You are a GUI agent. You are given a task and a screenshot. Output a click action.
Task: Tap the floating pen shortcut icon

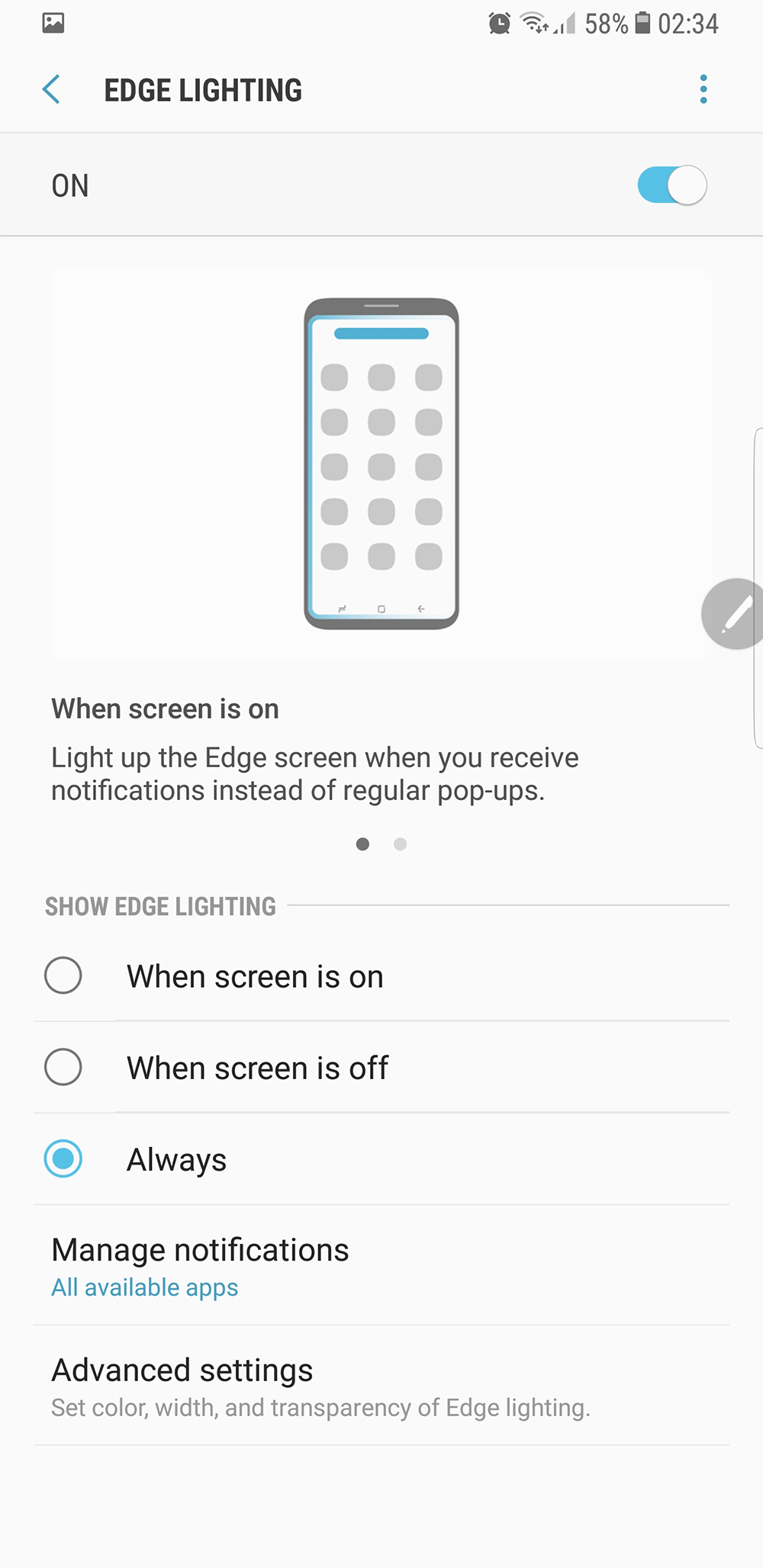(x=735, y=614)
